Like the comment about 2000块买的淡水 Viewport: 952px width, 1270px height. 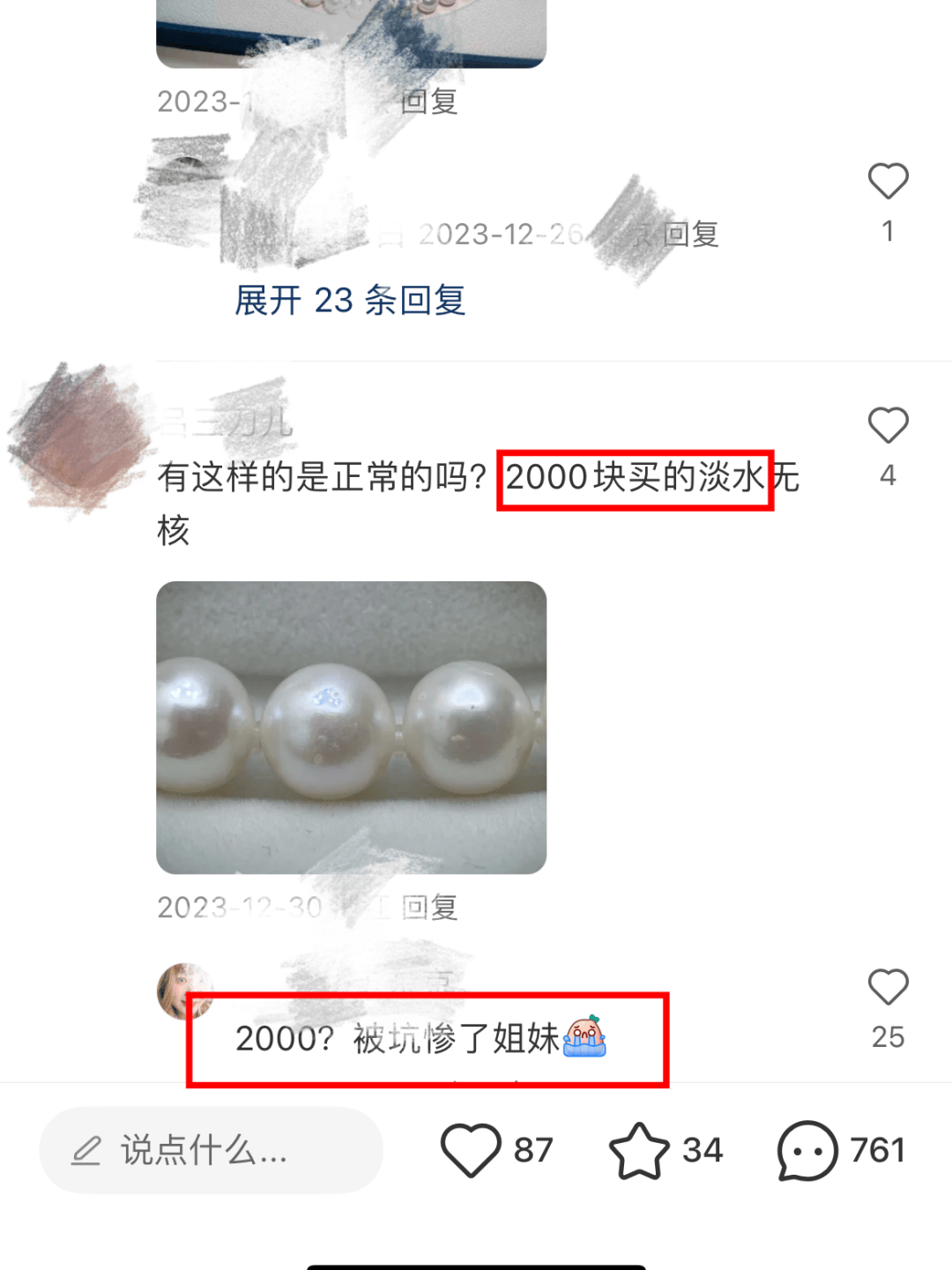tap(888, 427)
